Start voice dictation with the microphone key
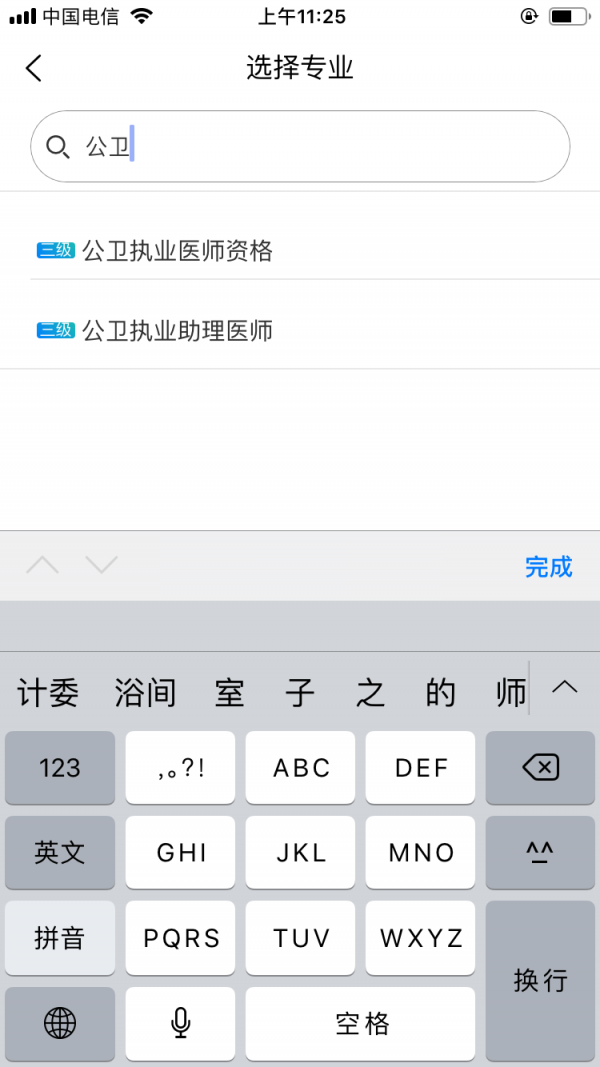 (180, 1023)
